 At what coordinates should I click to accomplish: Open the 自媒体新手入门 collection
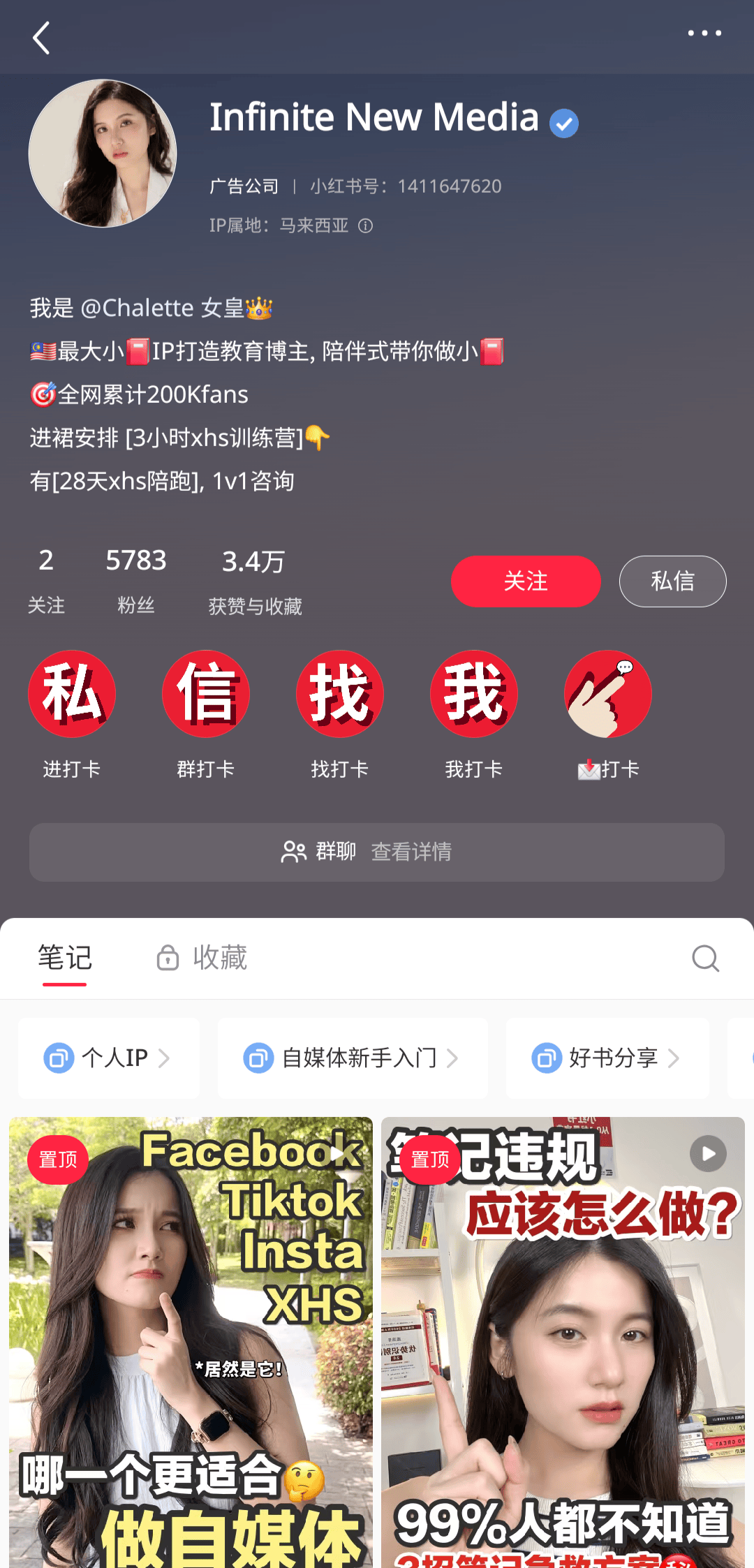(352, 1058)
